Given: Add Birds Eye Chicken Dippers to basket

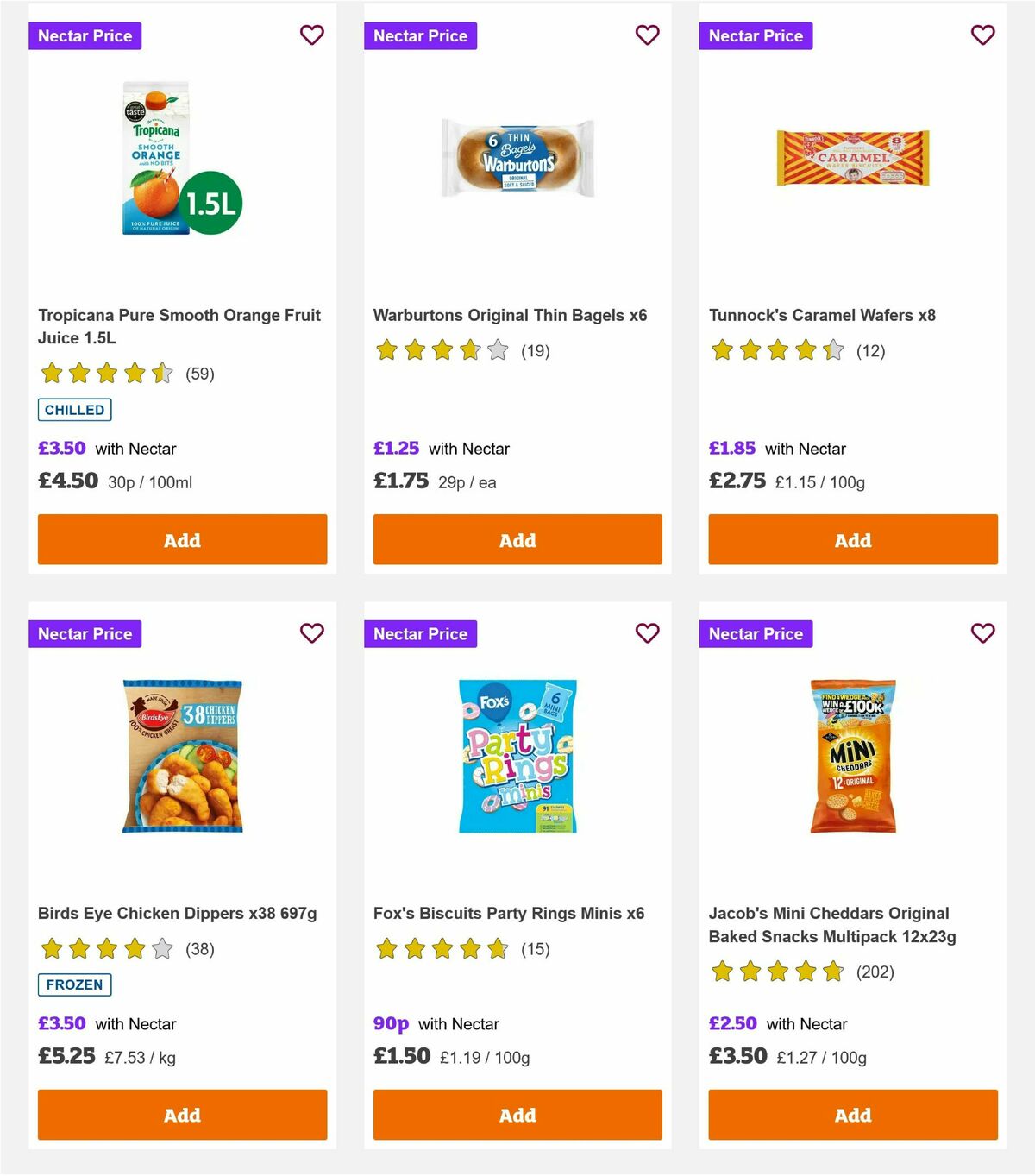Looking at the screenshot, I should [181, 1115].
